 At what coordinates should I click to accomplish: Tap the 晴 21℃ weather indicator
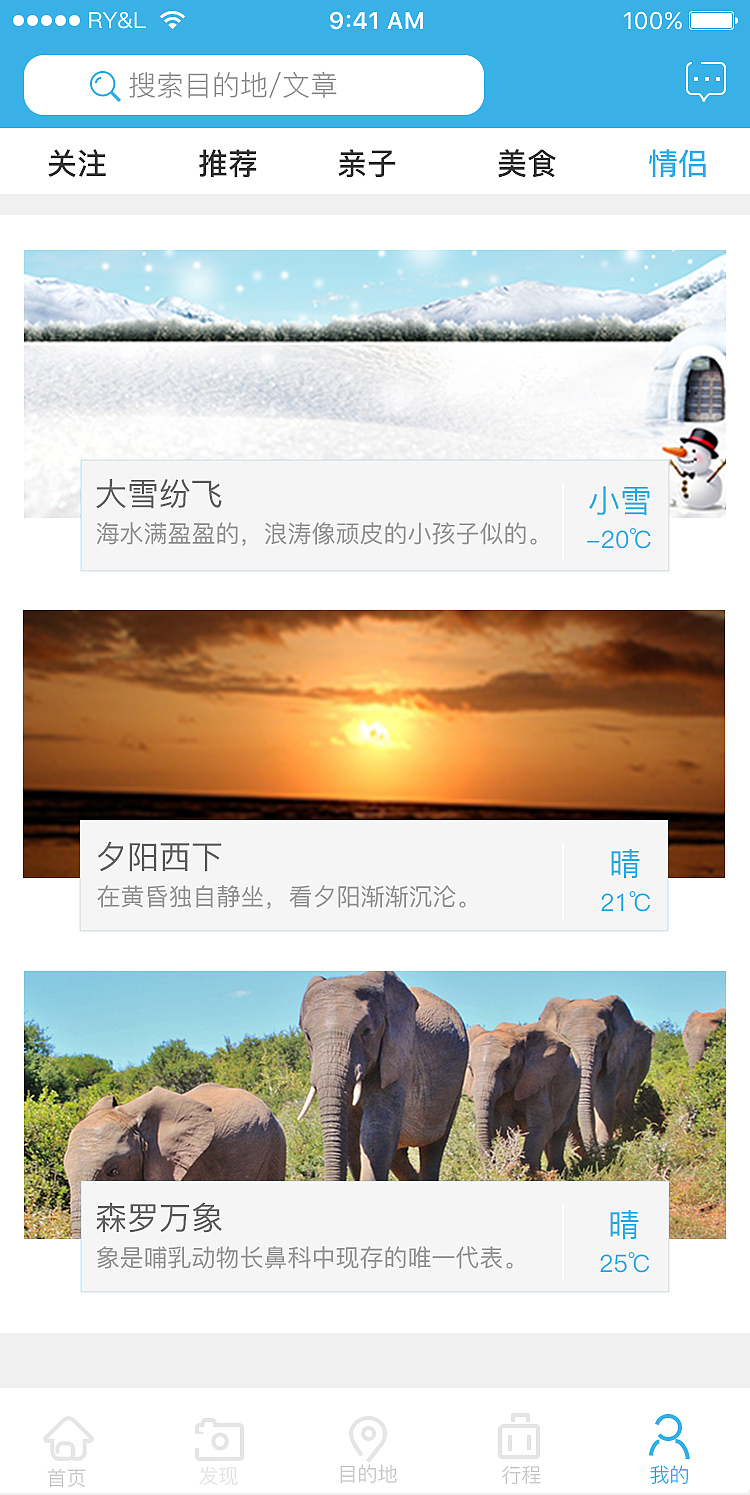tap(623, 878)
